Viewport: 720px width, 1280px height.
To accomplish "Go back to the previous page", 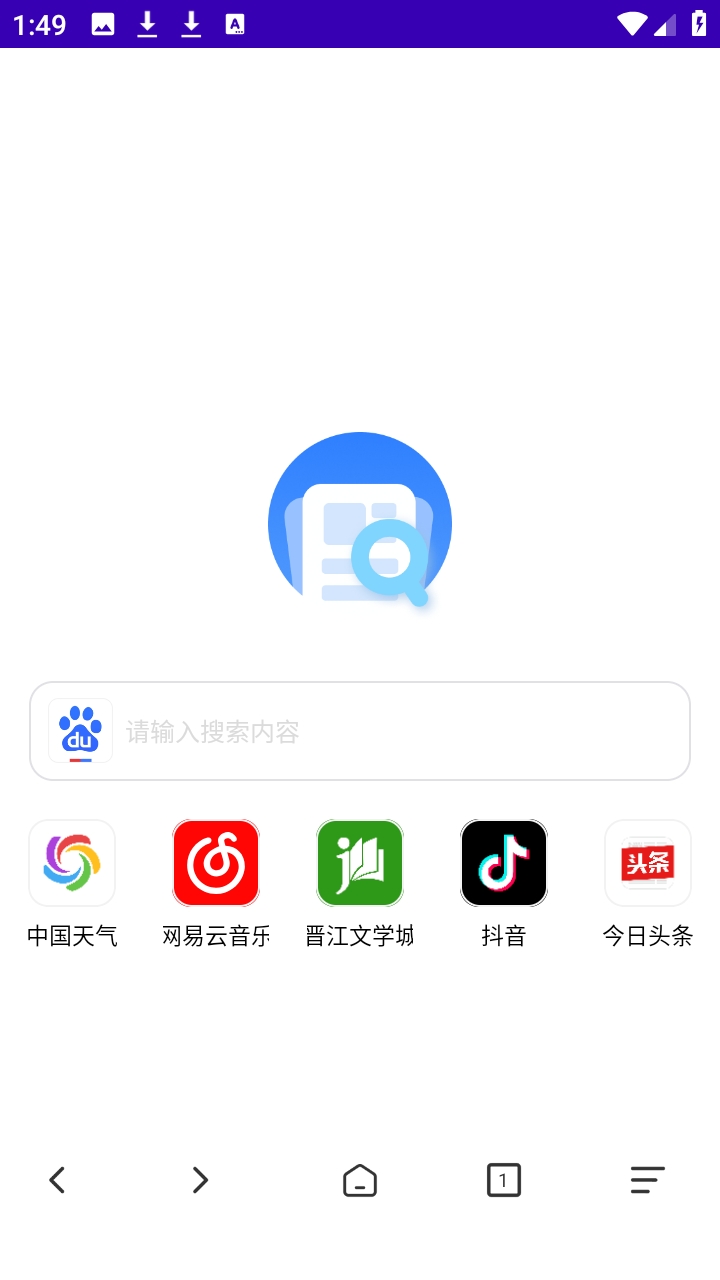I will [x=57, y=1180].
